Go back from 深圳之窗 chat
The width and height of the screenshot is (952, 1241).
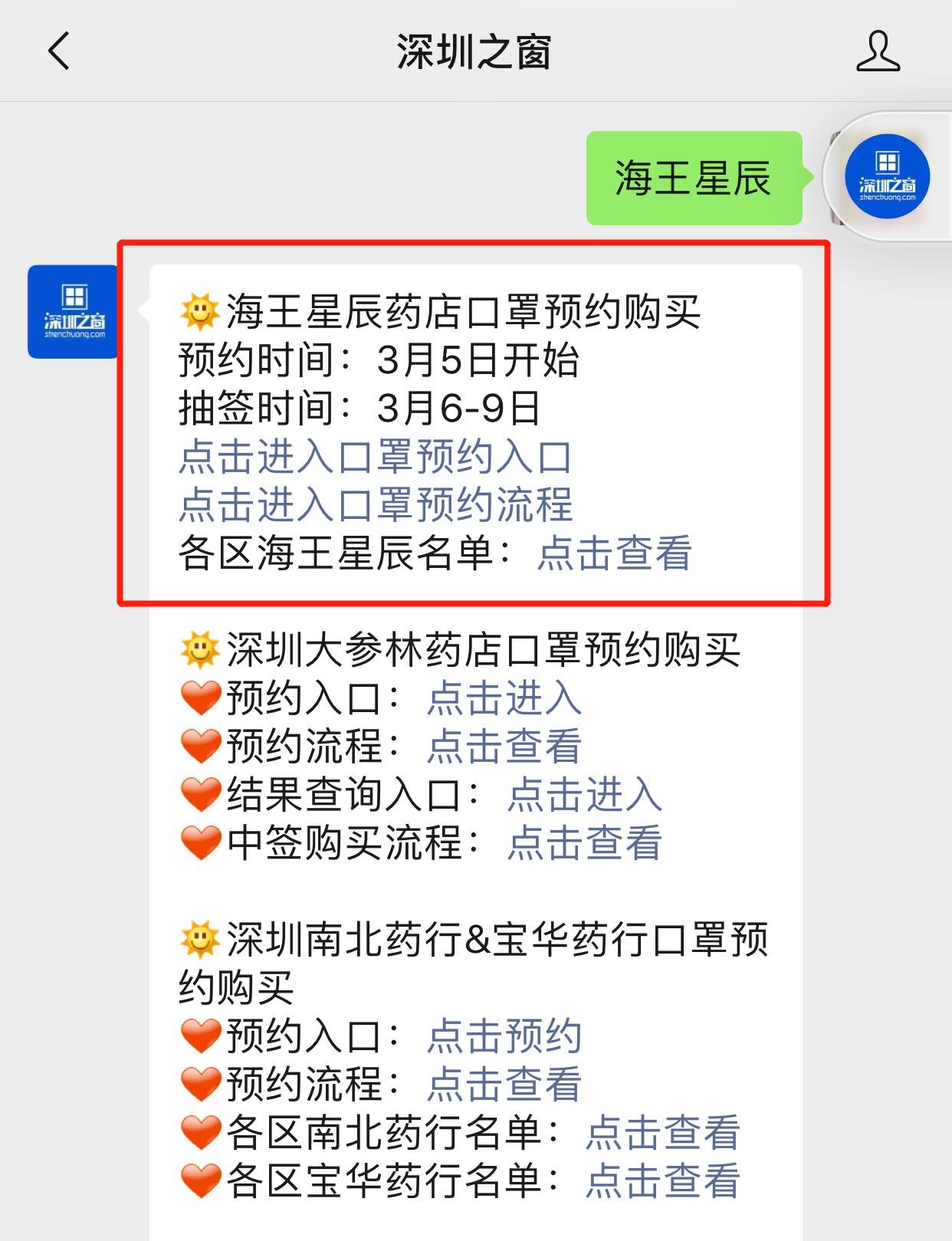(x=58, y=51)
